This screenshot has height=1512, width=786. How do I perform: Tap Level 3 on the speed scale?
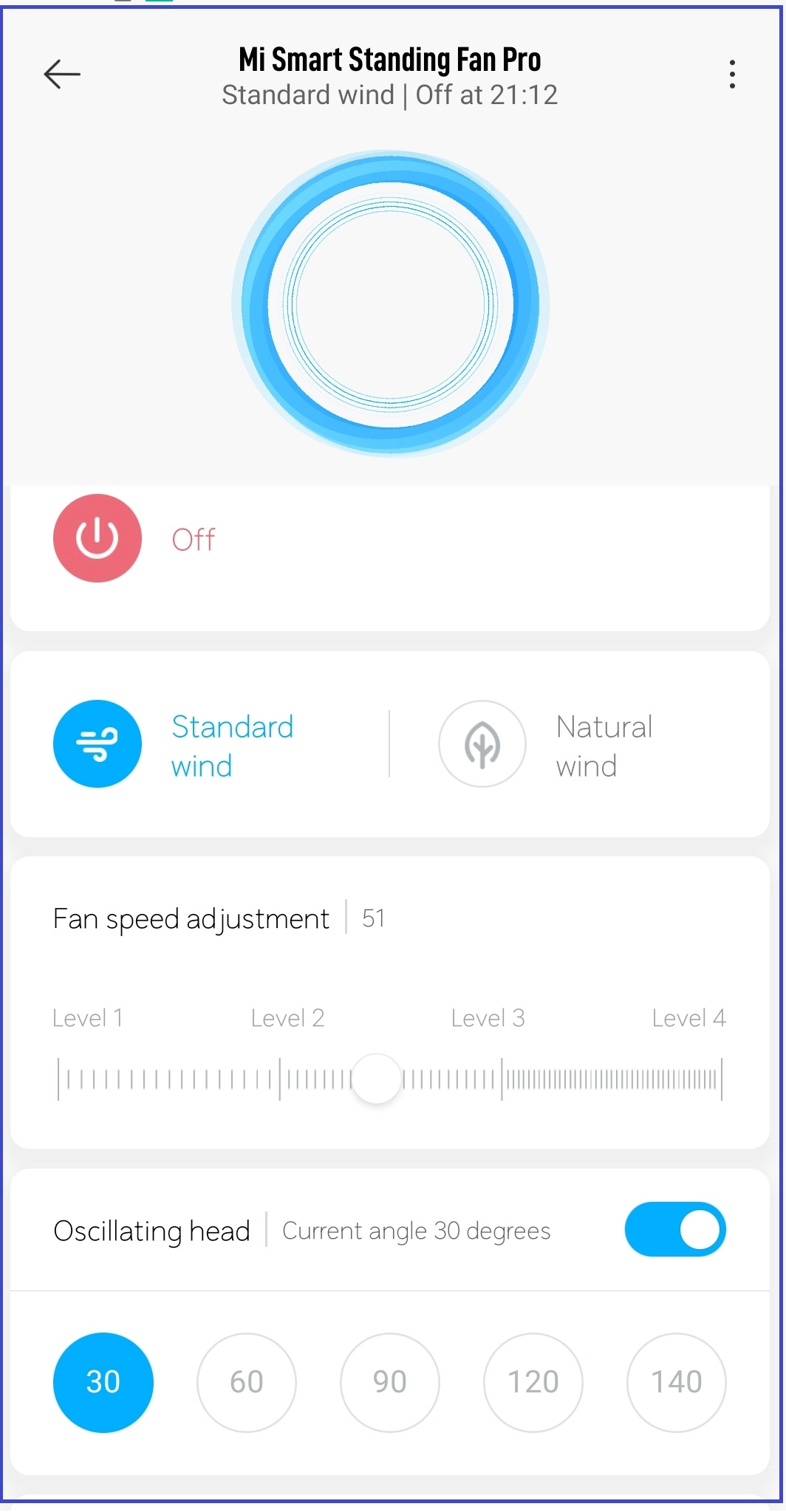click(x=488, y=1017)
